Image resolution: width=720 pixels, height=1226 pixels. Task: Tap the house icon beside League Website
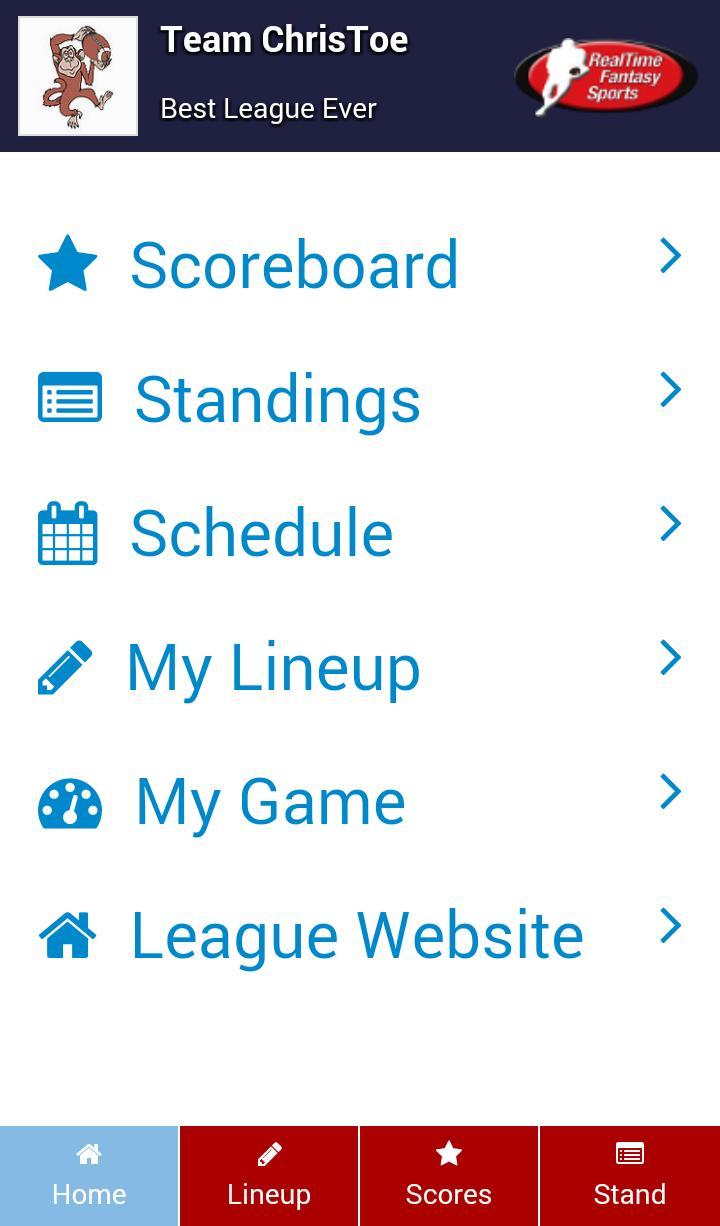pos(66,934)
